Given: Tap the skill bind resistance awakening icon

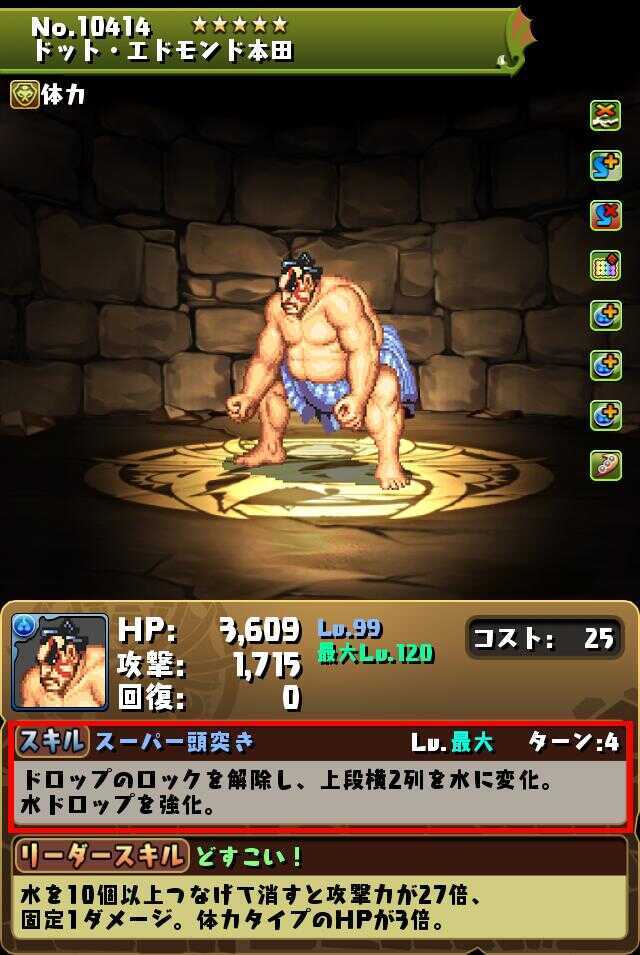Looking at the screenshot, I should point(605,215).
